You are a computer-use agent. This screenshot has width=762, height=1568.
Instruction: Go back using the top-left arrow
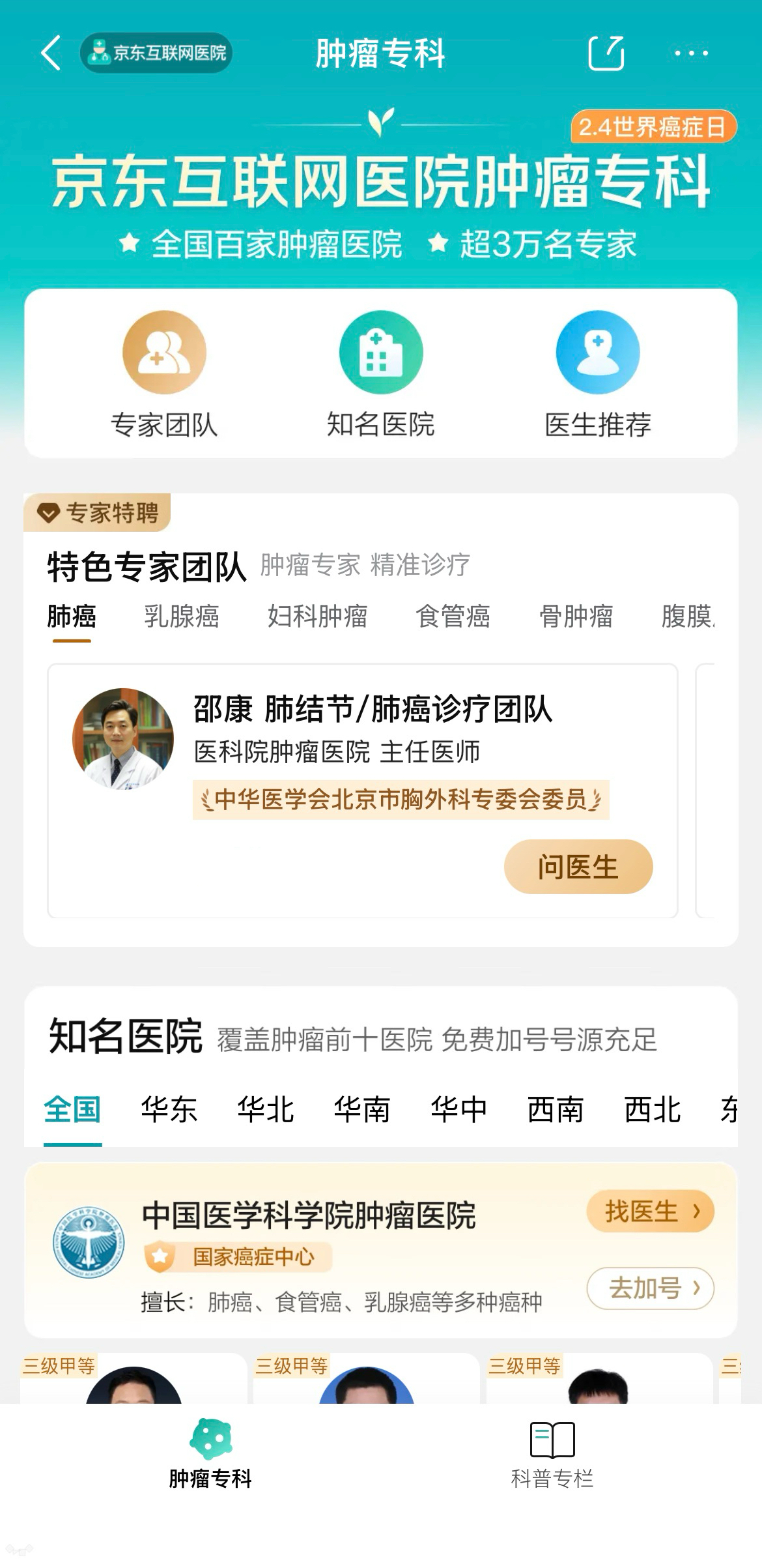(51, 53)
